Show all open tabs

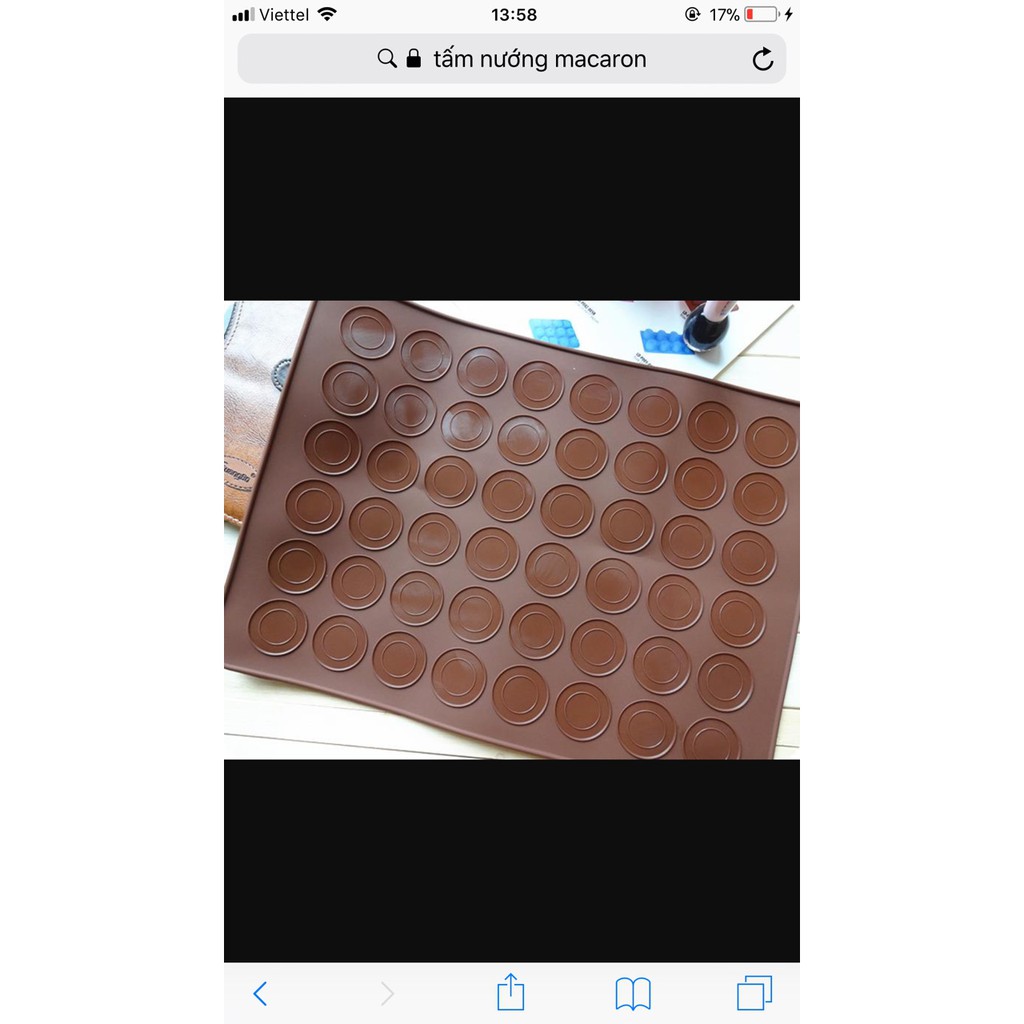[755, 993]
